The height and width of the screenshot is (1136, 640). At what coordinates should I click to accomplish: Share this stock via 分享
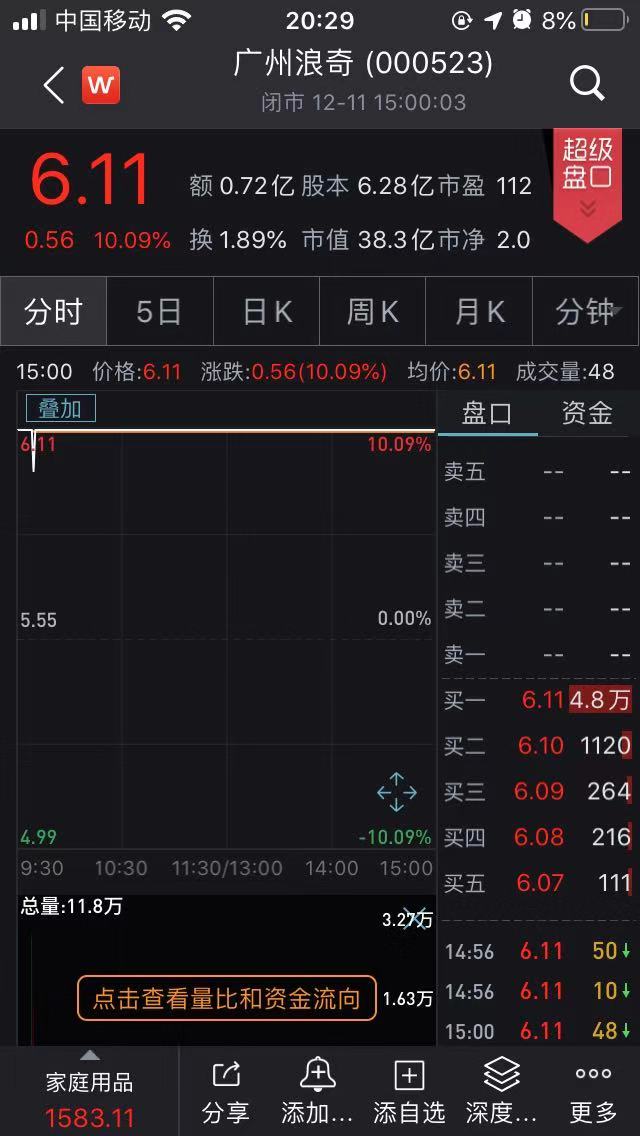[226, 1090]
